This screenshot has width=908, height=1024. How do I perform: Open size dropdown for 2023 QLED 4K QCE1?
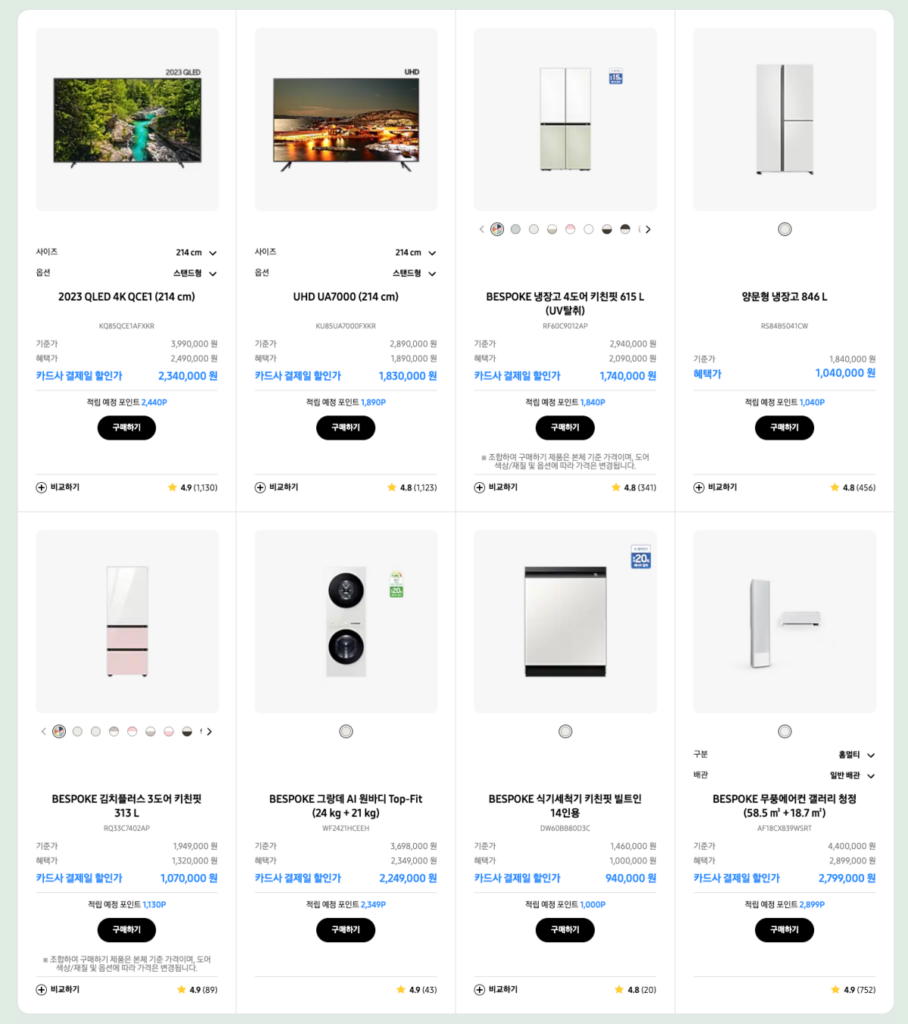pos(196,253)
